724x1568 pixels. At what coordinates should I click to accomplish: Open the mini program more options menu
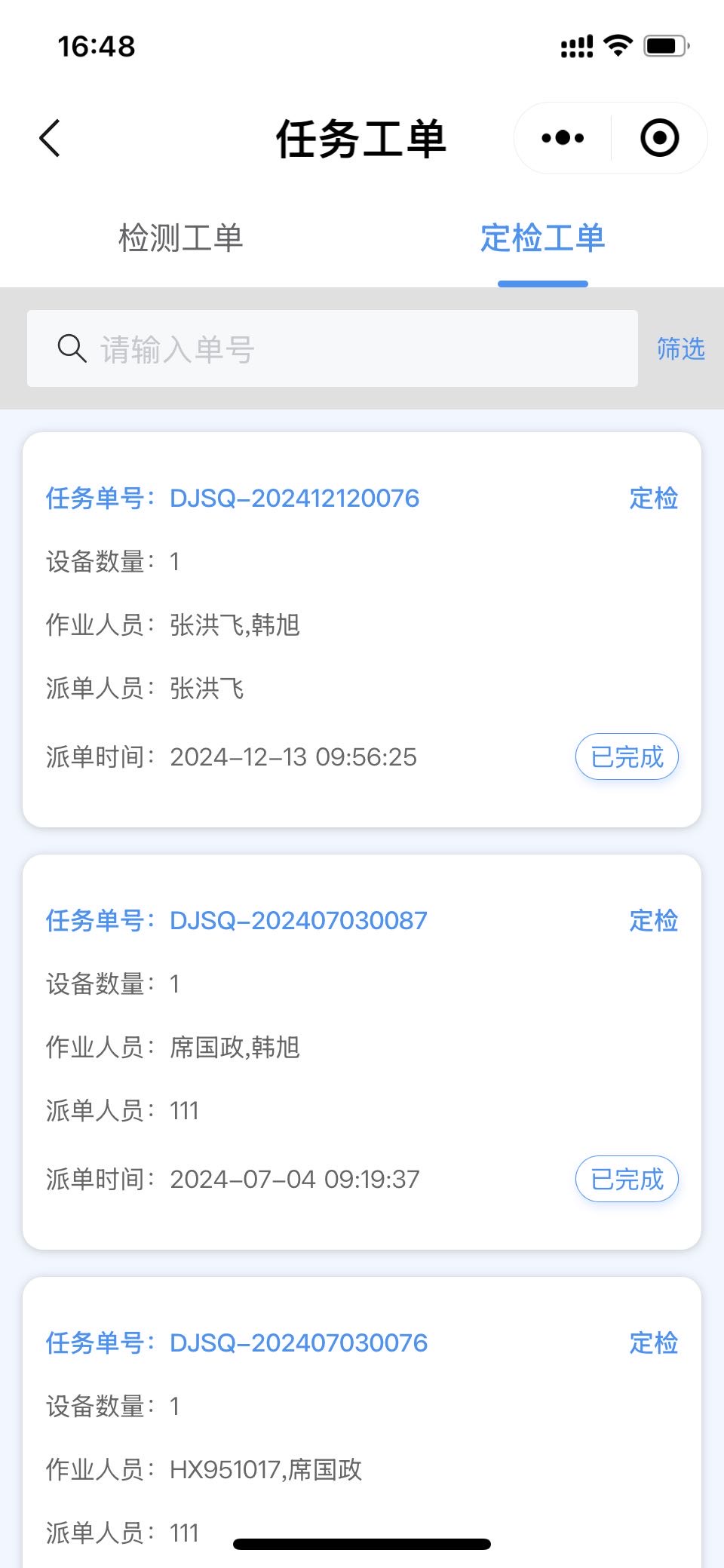click(563, 138)
